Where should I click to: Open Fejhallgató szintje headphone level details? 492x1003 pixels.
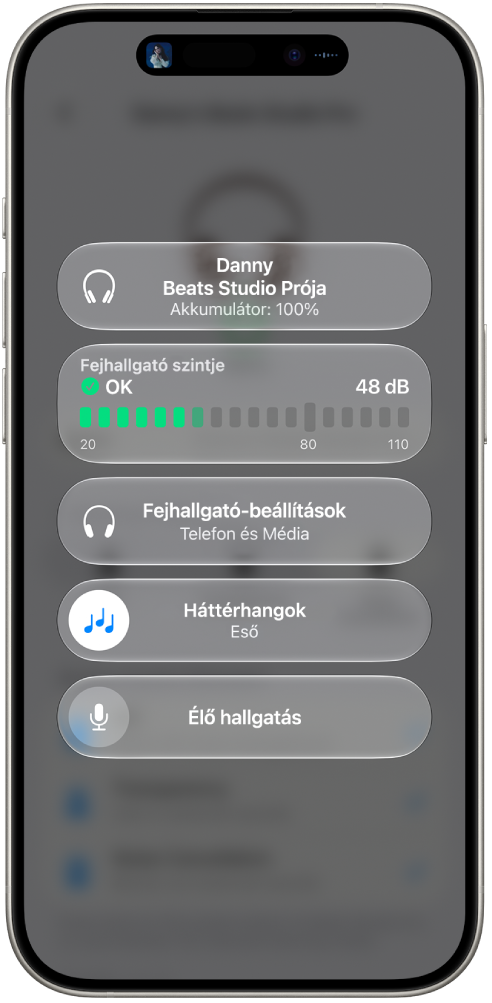click(244, 404)
